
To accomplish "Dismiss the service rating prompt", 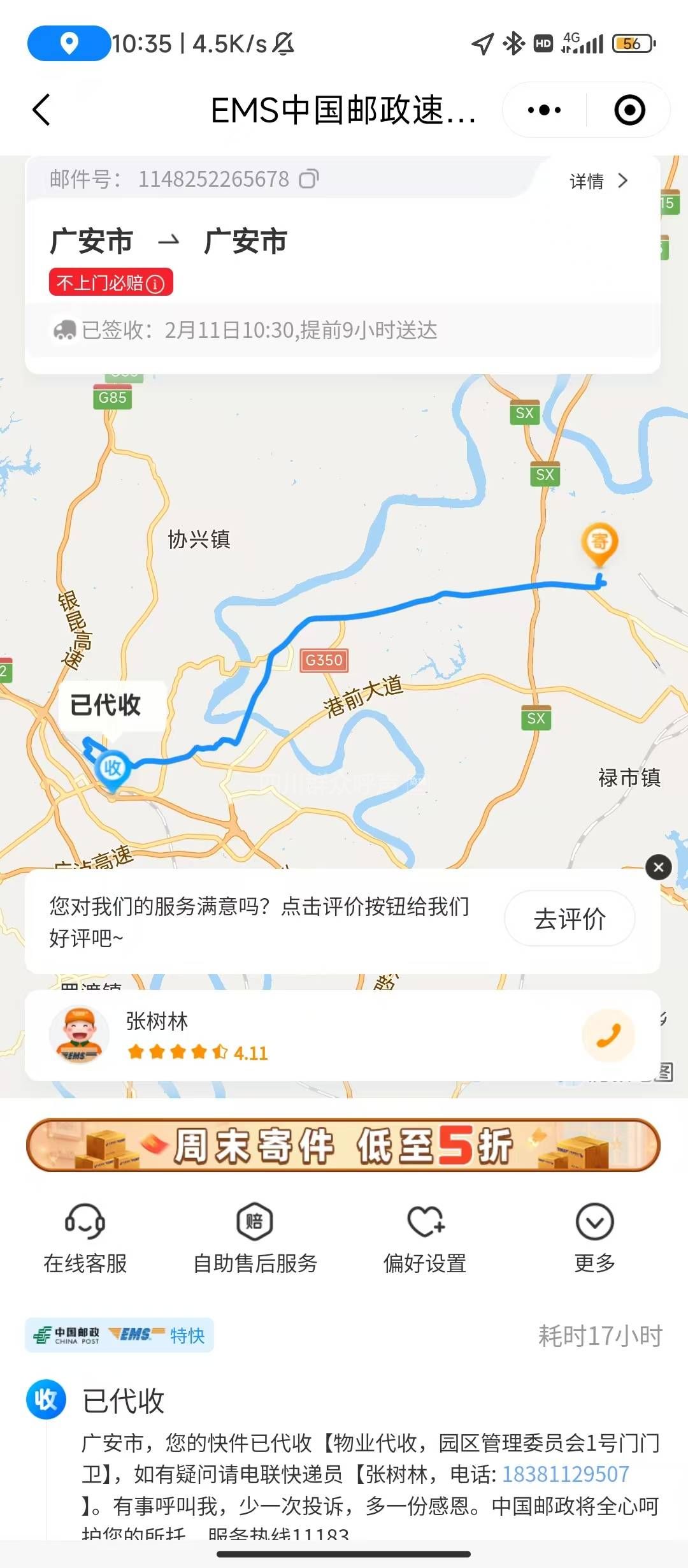I will (658, 867).
